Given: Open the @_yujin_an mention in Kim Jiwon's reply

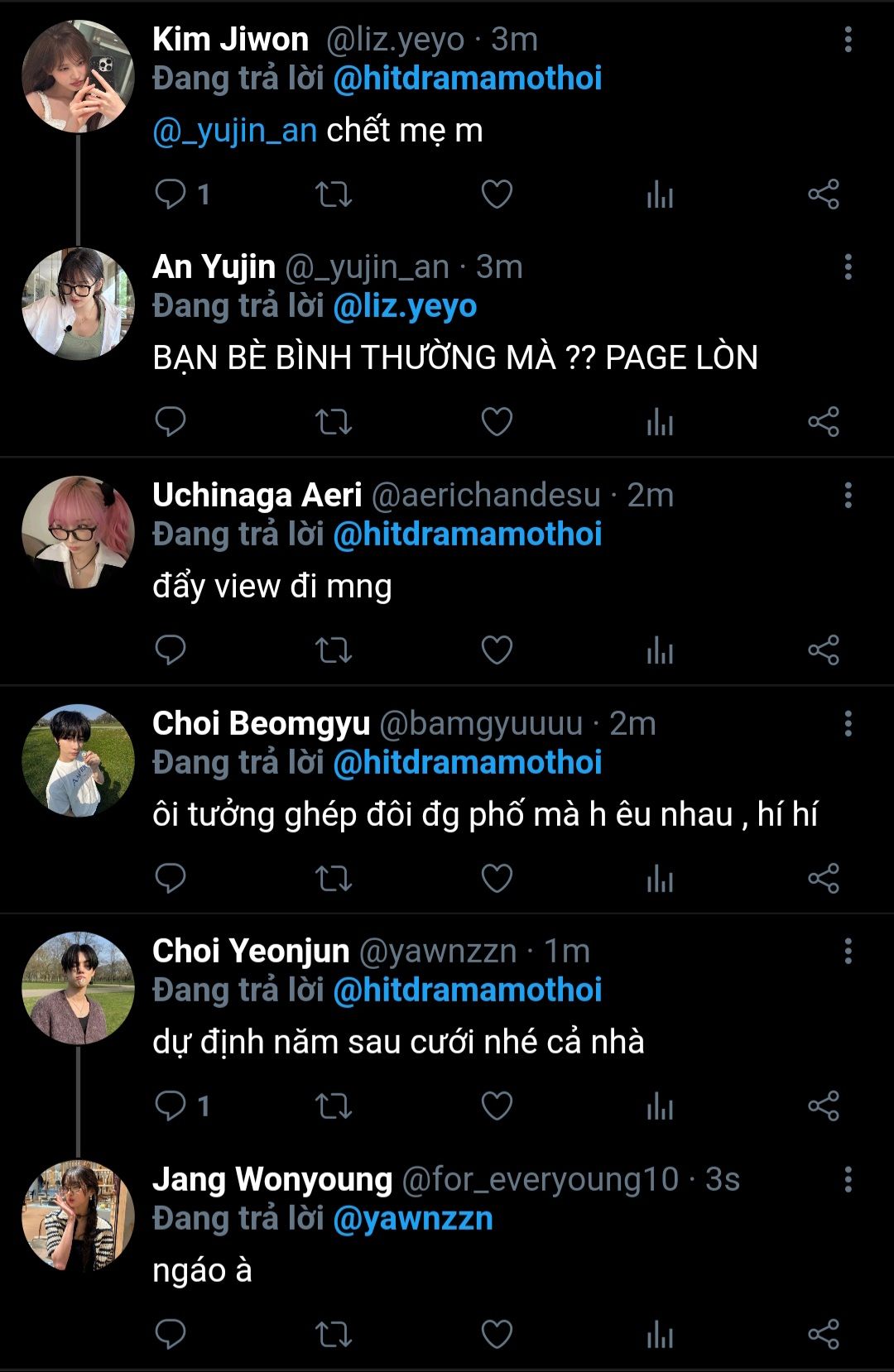Looking at the screenshot, I should pos(235,131).
